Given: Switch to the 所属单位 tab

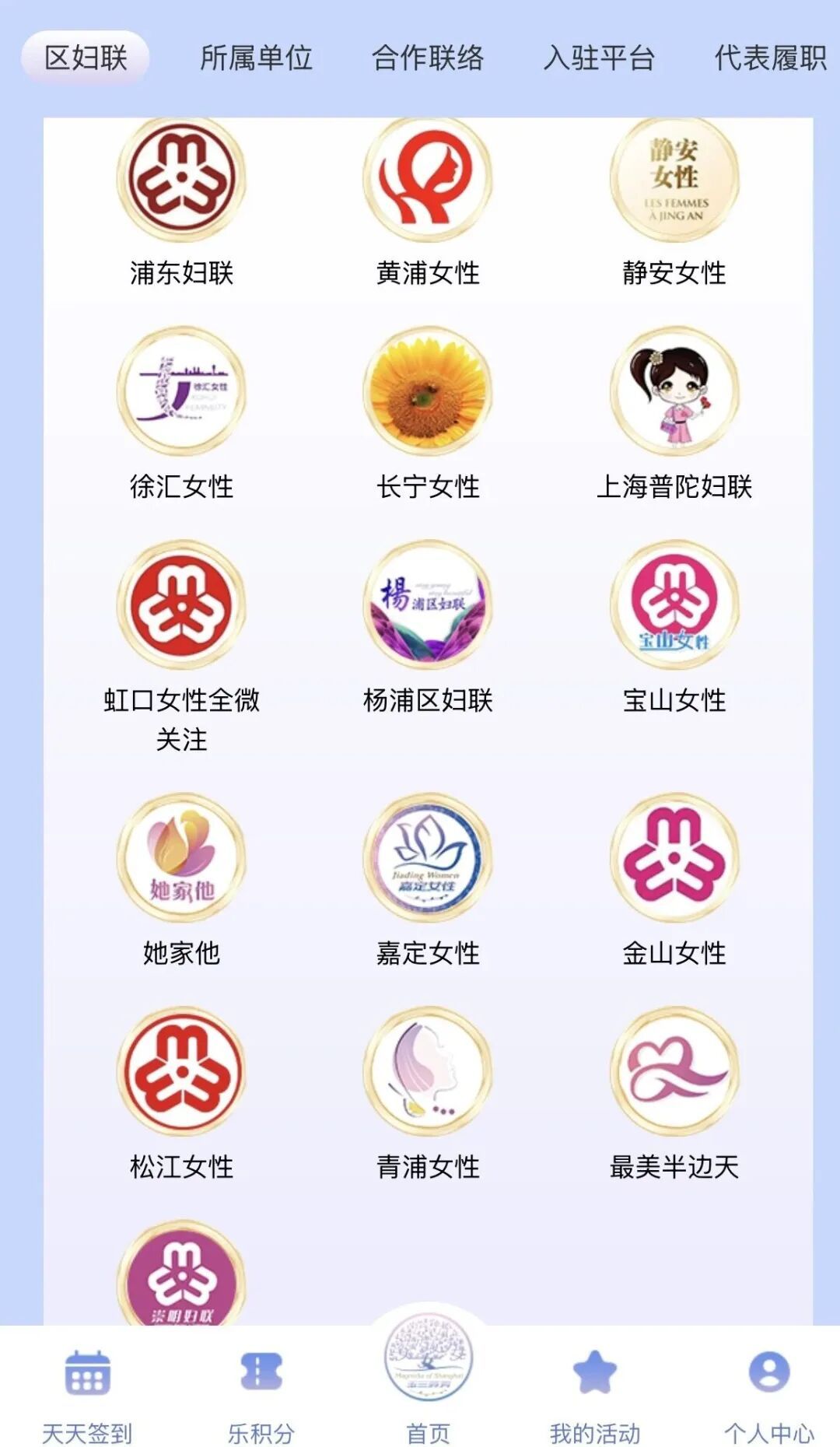Looking at the screenshot, I should 256,58.
